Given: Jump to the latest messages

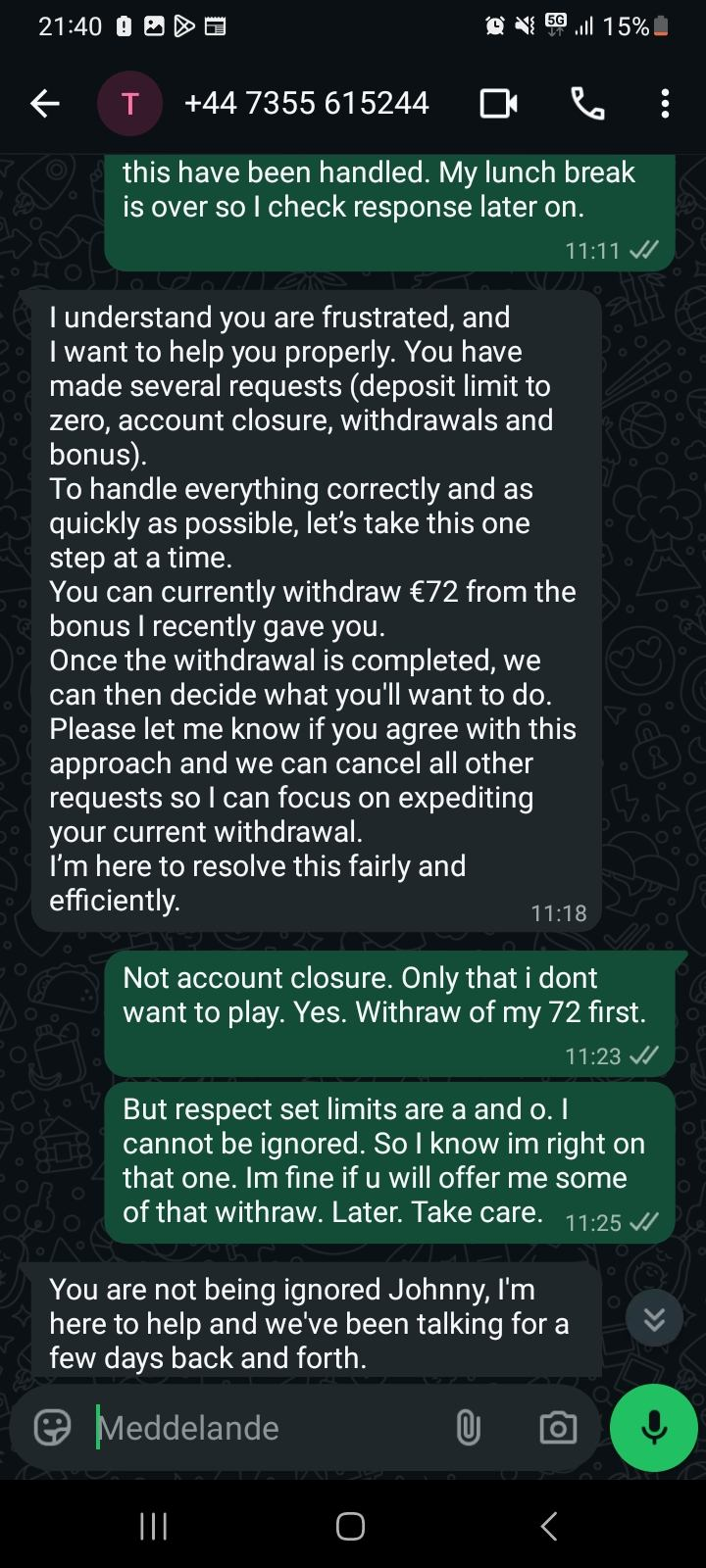Looking at the screenshot, I should [654, 1319].
